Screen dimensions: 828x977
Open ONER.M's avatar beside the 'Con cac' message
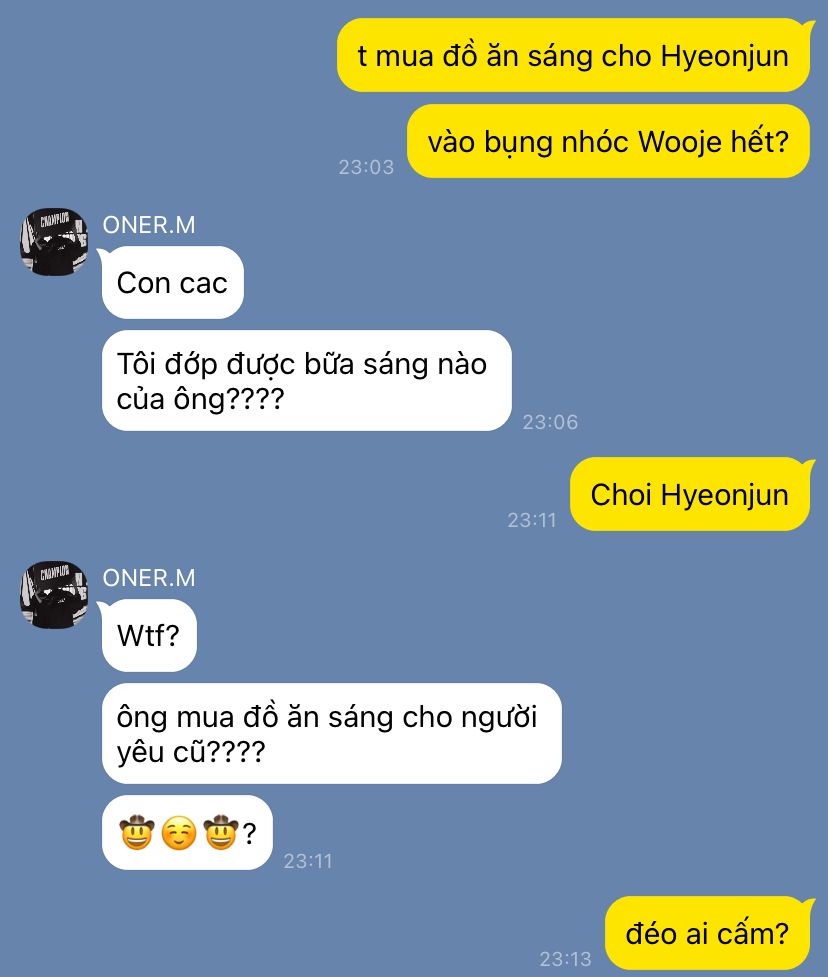coord(53,242)
